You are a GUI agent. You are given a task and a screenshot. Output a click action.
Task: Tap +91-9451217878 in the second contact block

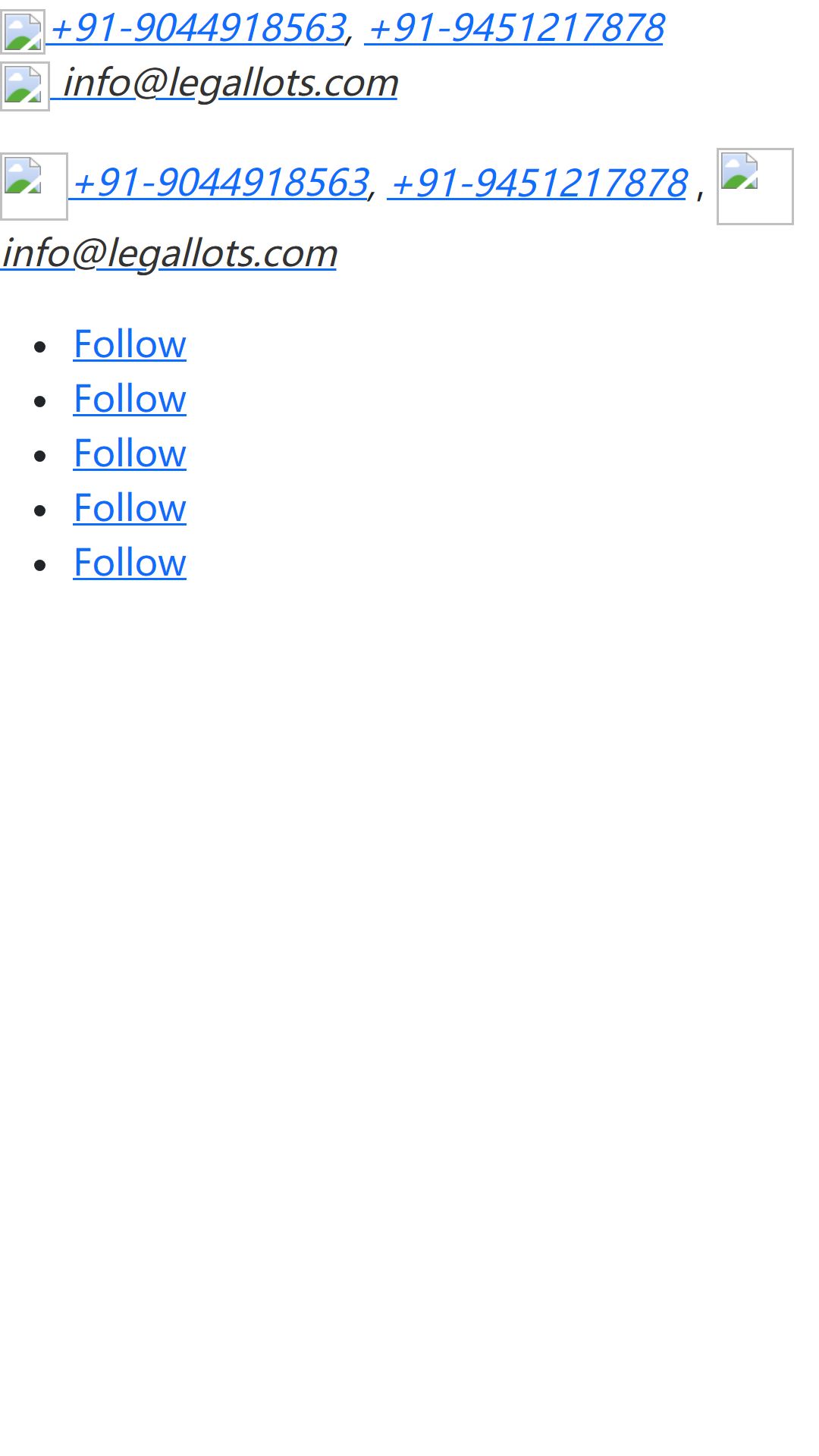(537, 184)
